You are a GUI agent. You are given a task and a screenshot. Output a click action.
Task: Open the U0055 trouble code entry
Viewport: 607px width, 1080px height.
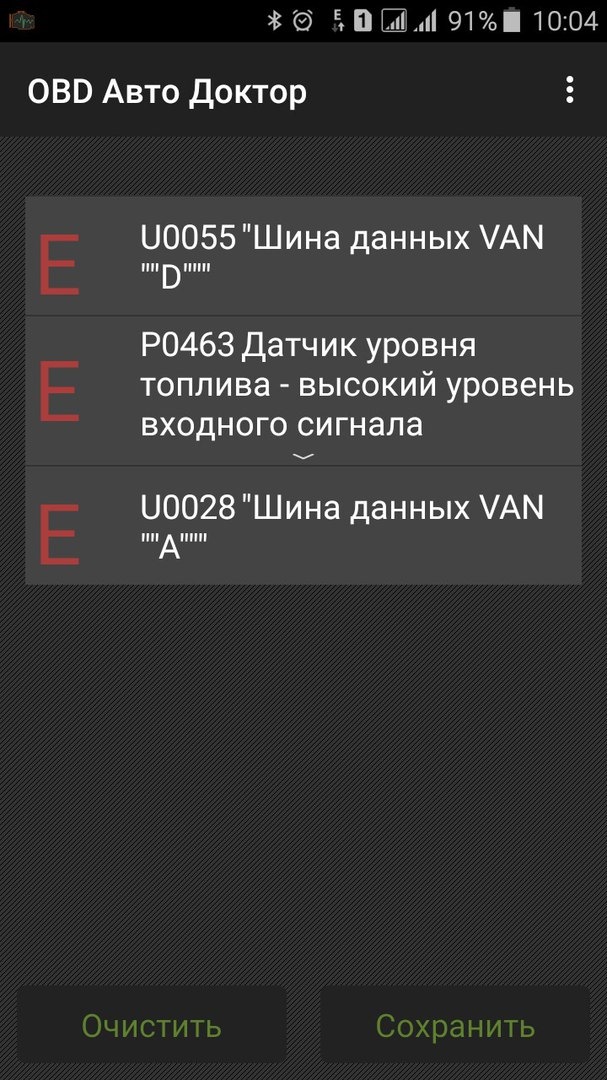point(303,256)
